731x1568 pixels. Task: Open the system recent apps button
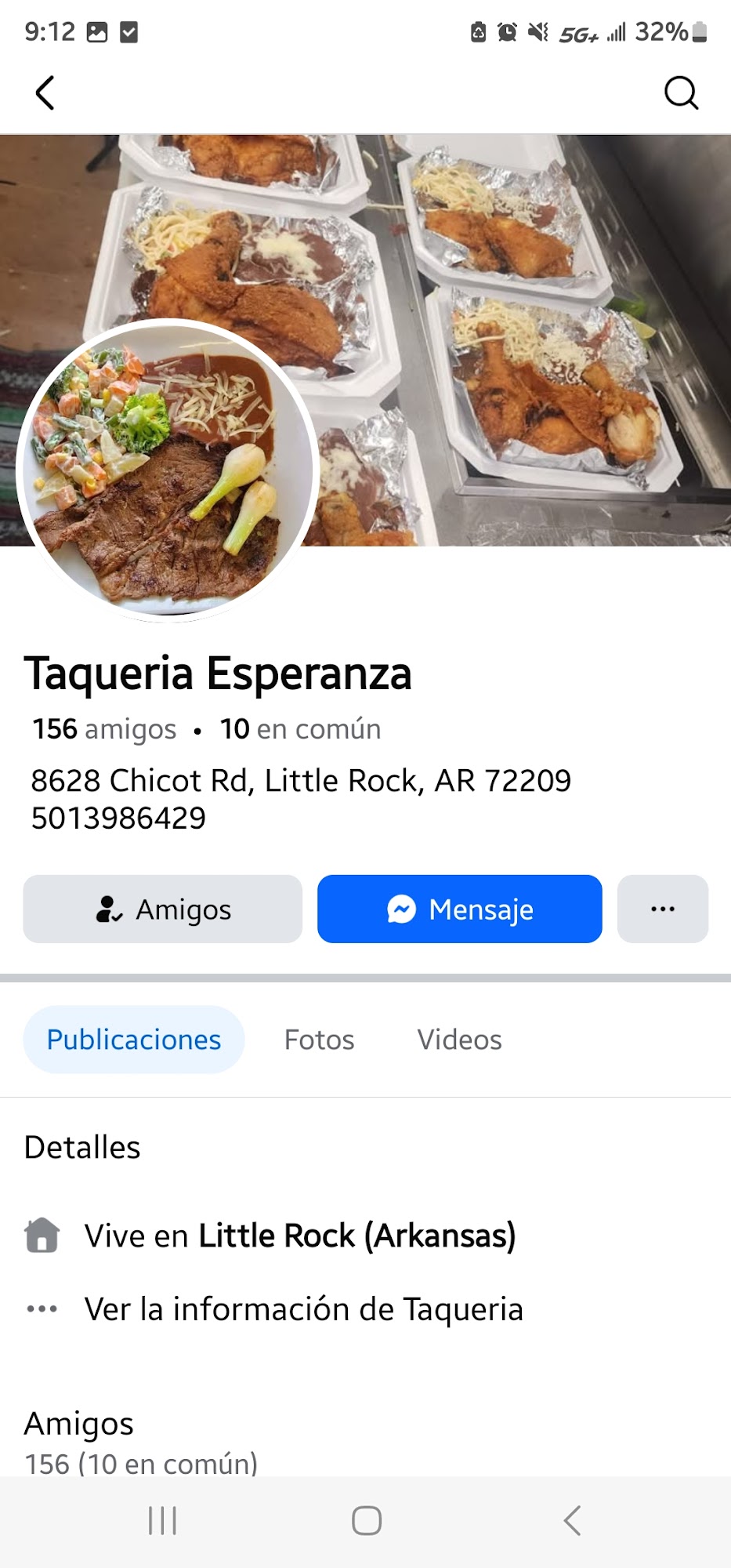coord(163,1521)
